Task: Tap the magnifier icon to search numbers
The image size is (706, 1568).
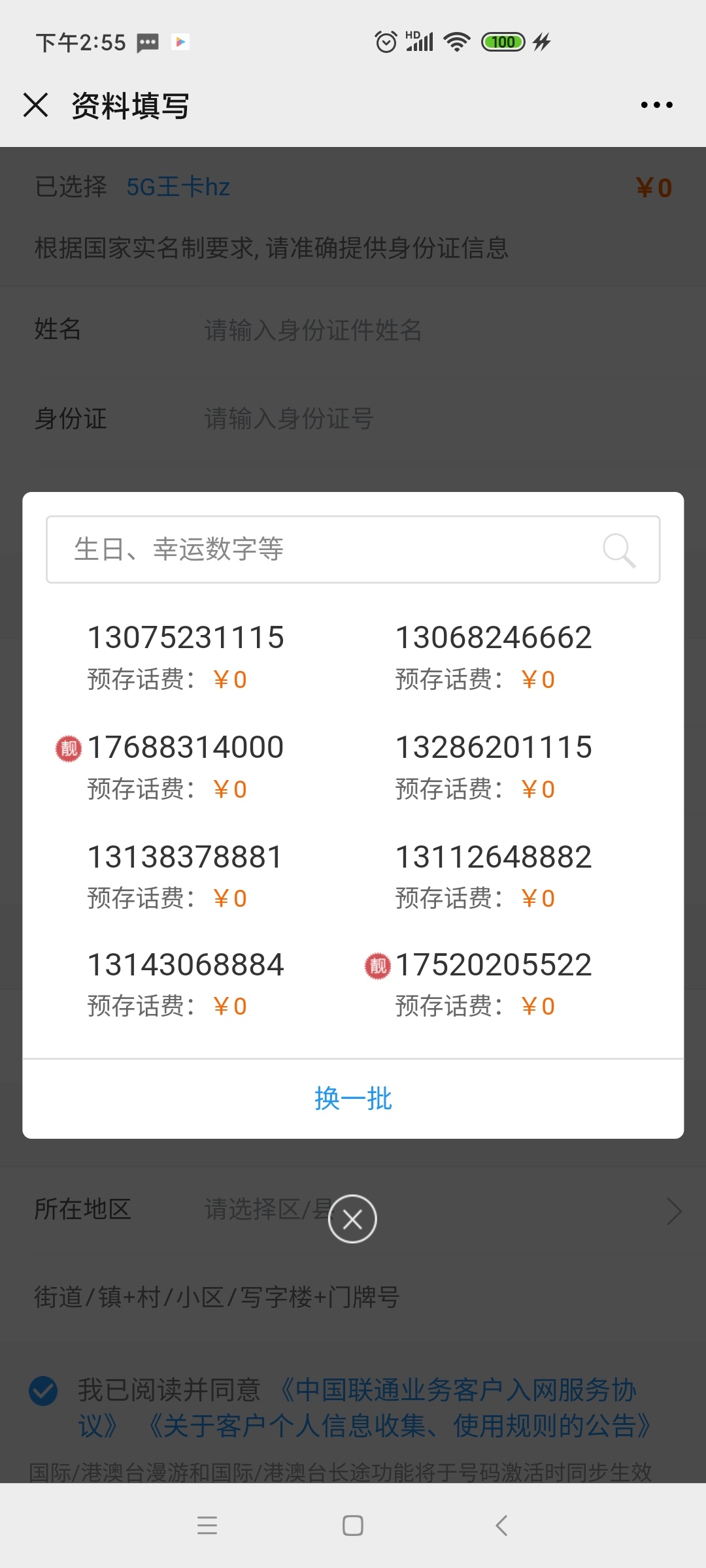Action: 618,550
